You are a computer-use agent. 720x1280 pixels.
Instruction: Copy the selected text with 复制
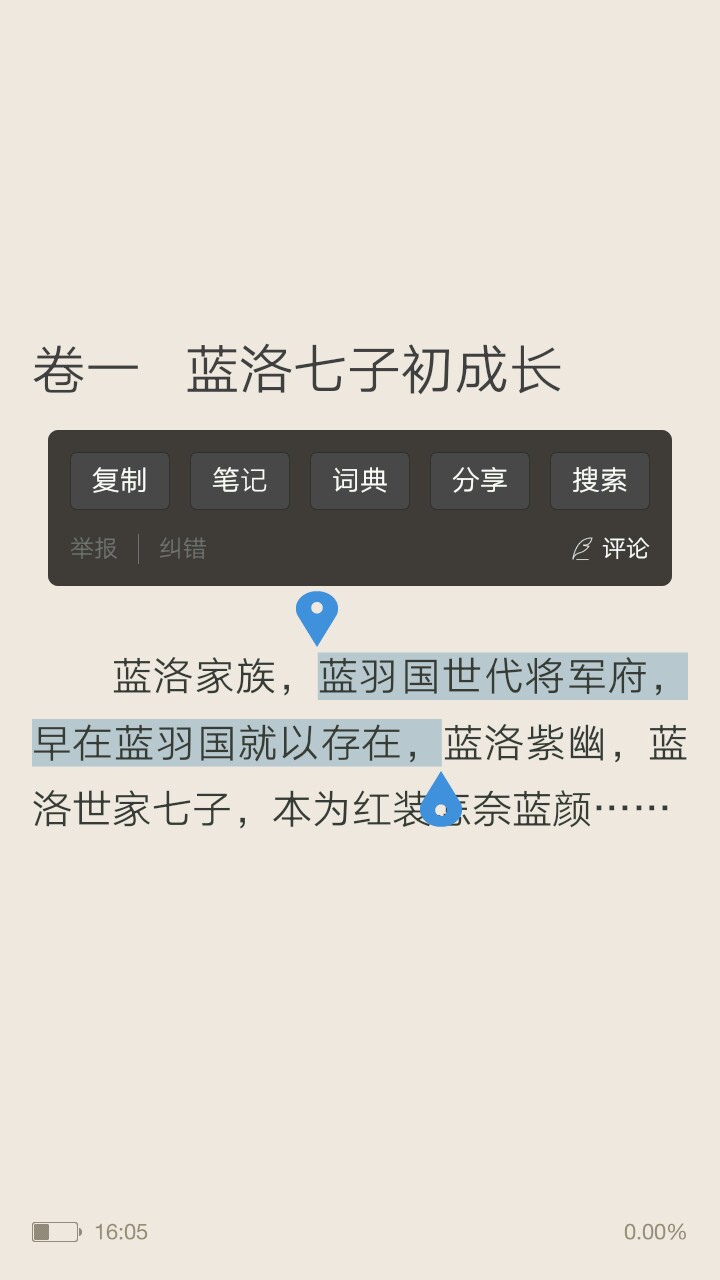pos(120,481)
